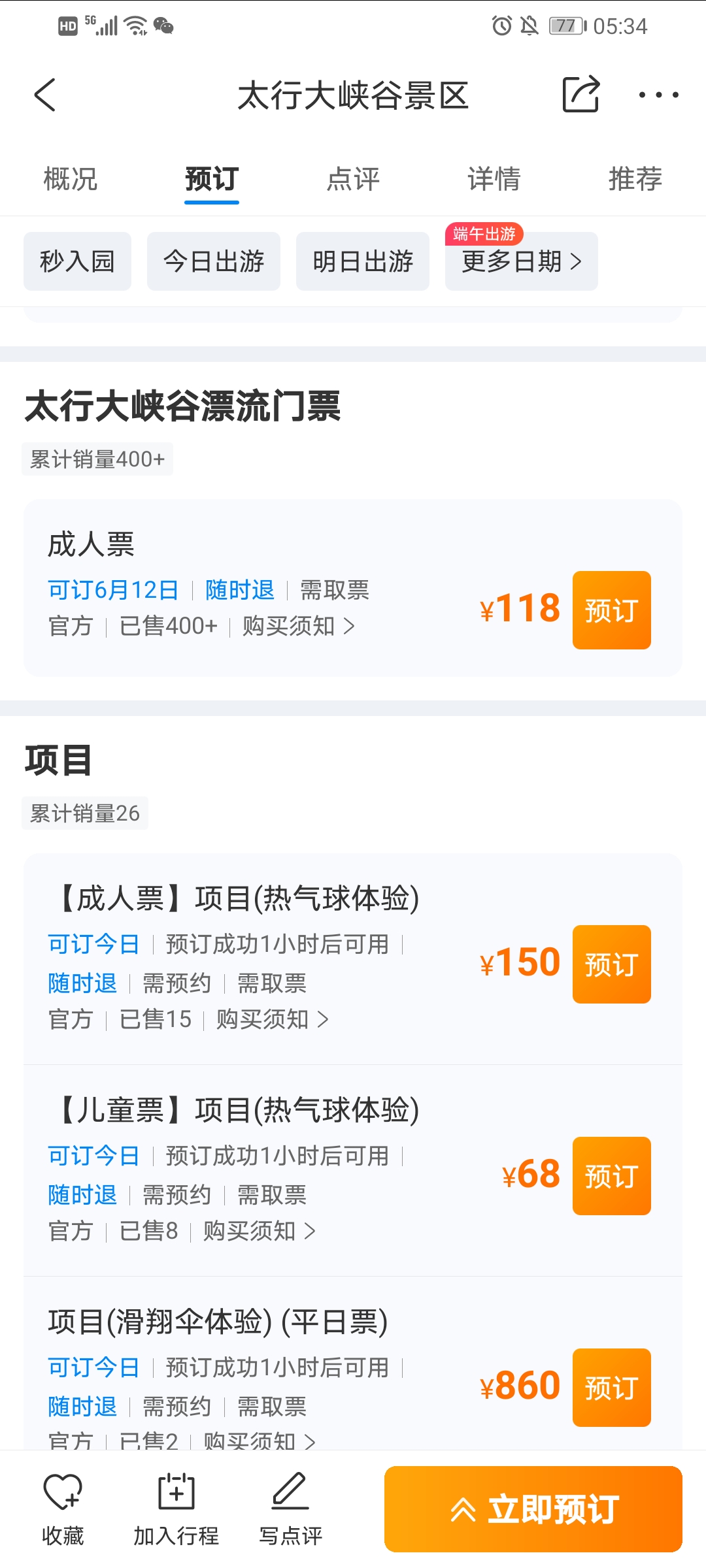706x1568 pixels.
Task: Book the ¥150 adult hot-air balloon ticket
Action: pos(612,964)
